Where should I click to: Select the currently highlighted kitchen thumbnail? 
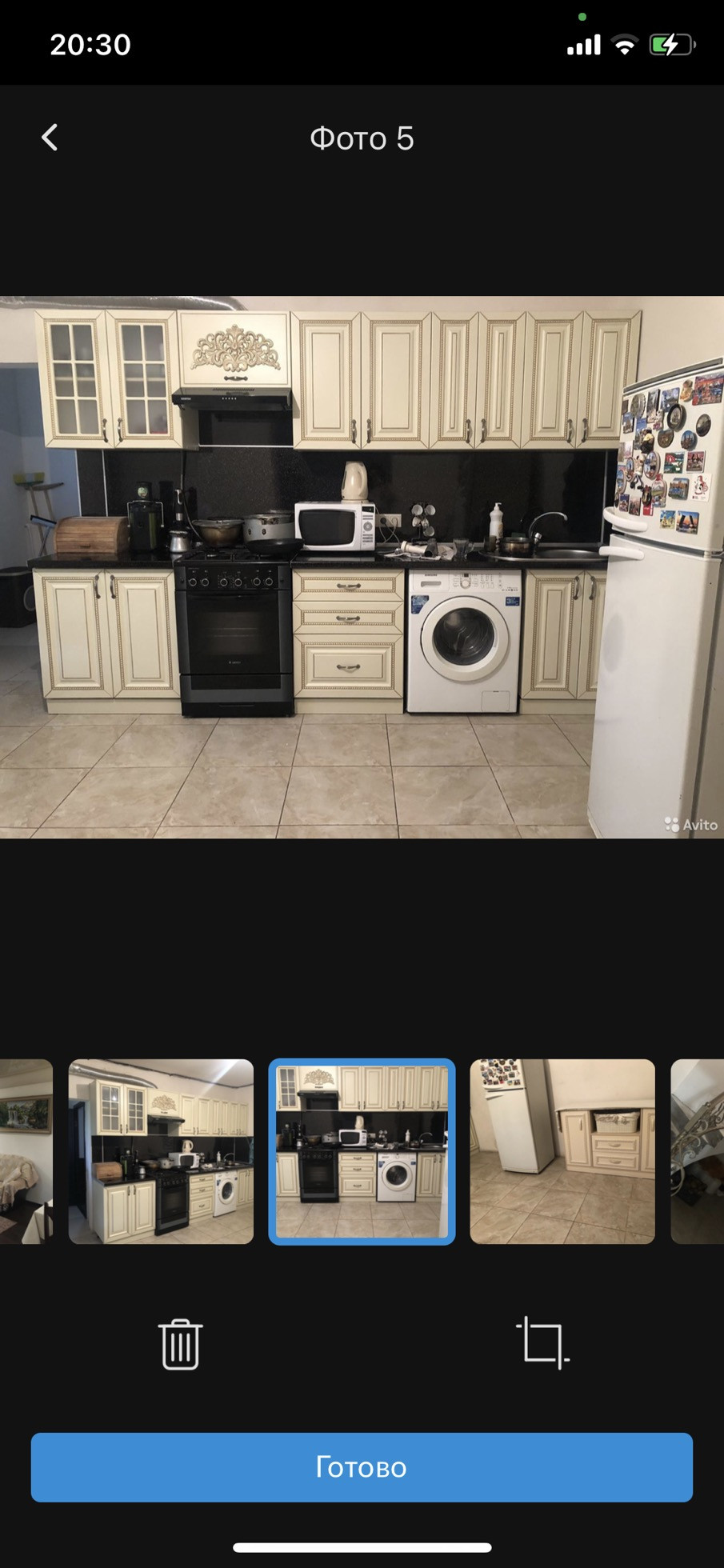362,1151
